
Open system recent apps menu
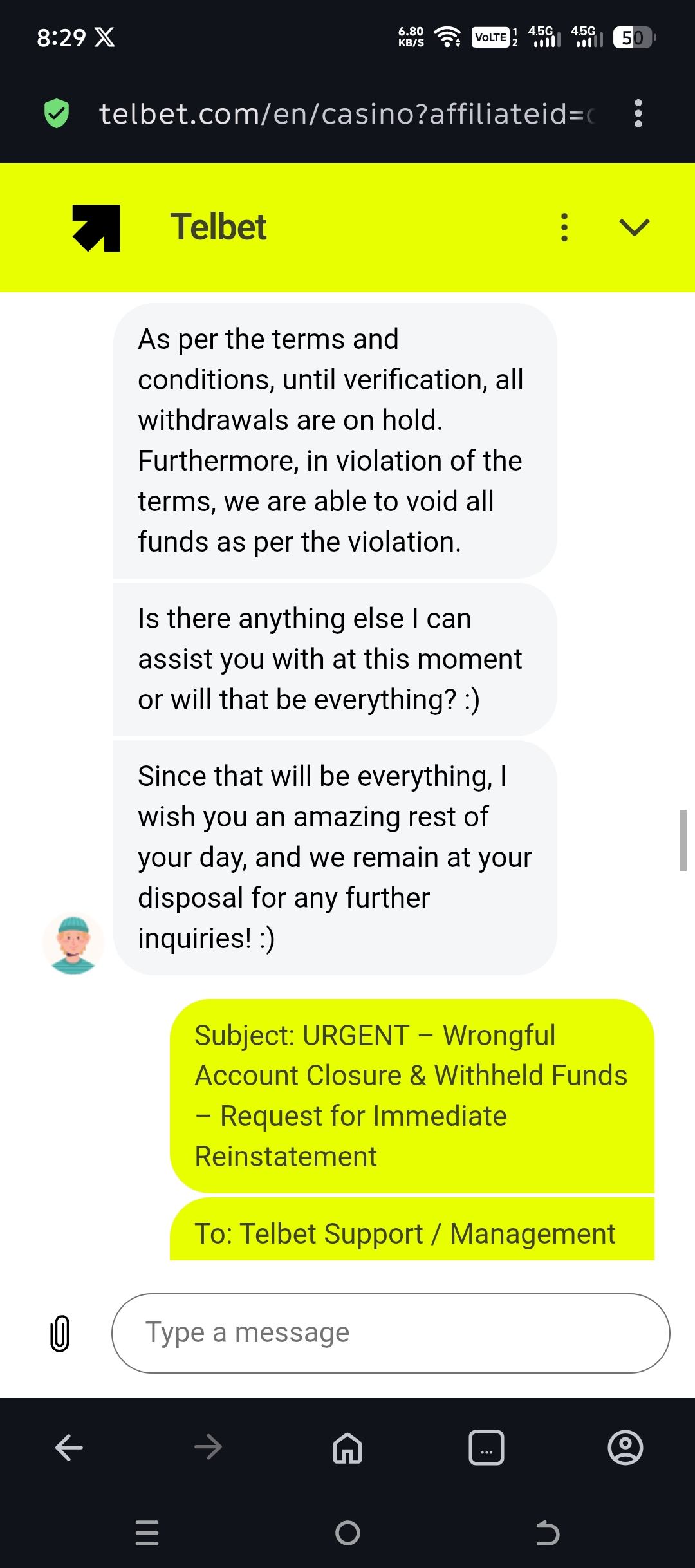coord(147,1533)
